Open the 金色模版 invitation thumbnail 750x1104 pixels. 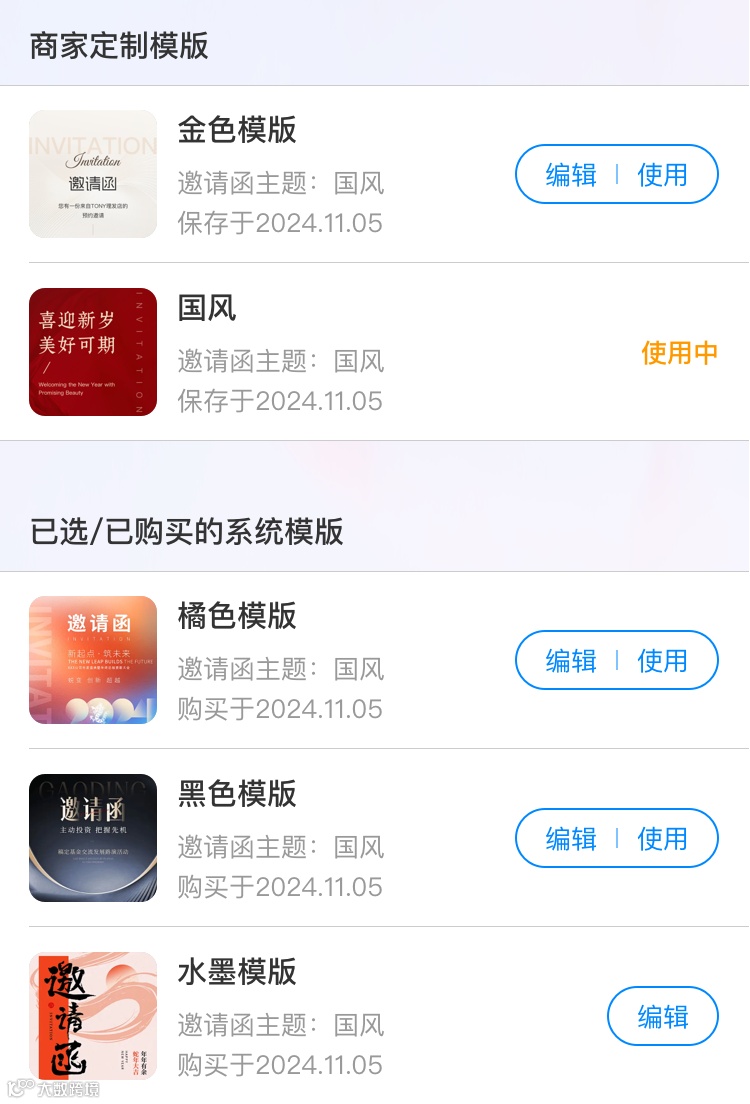(x=93, y=174)
